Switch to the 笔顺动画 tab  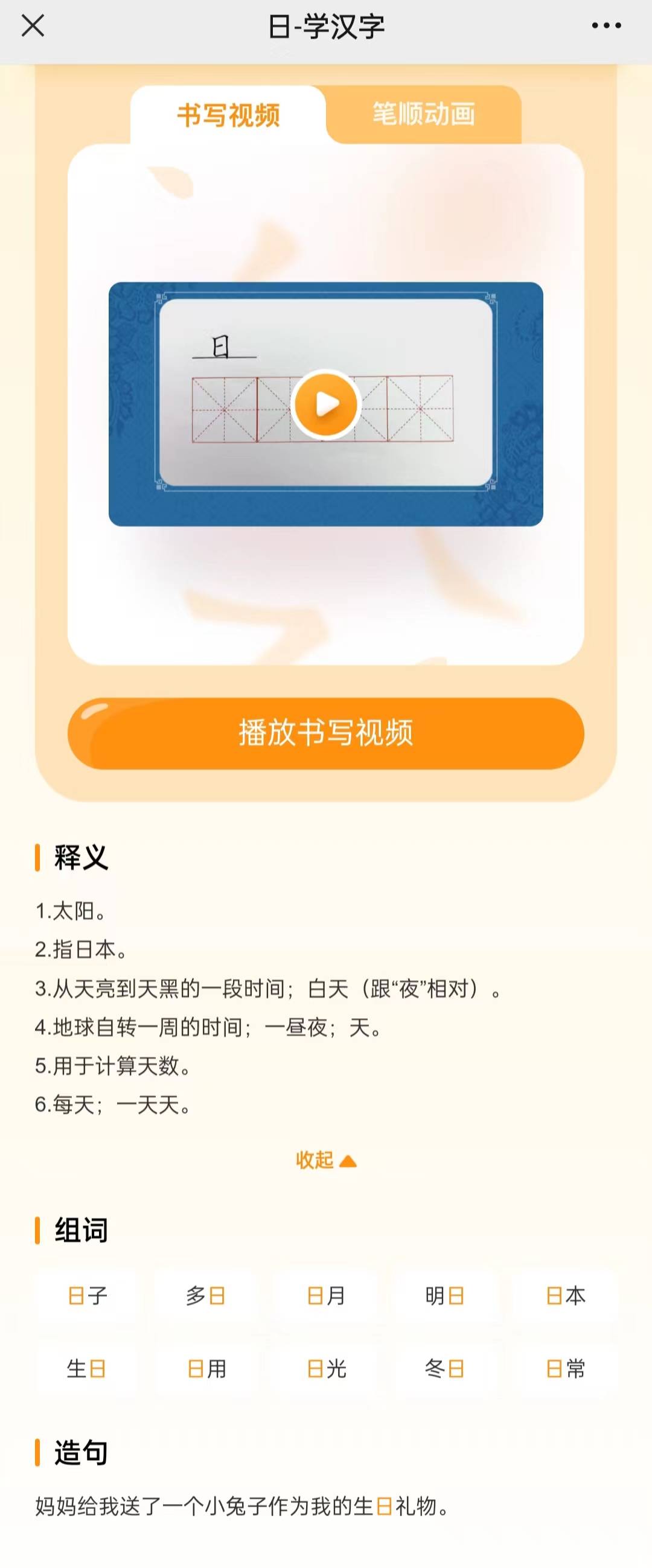point(424,115)
